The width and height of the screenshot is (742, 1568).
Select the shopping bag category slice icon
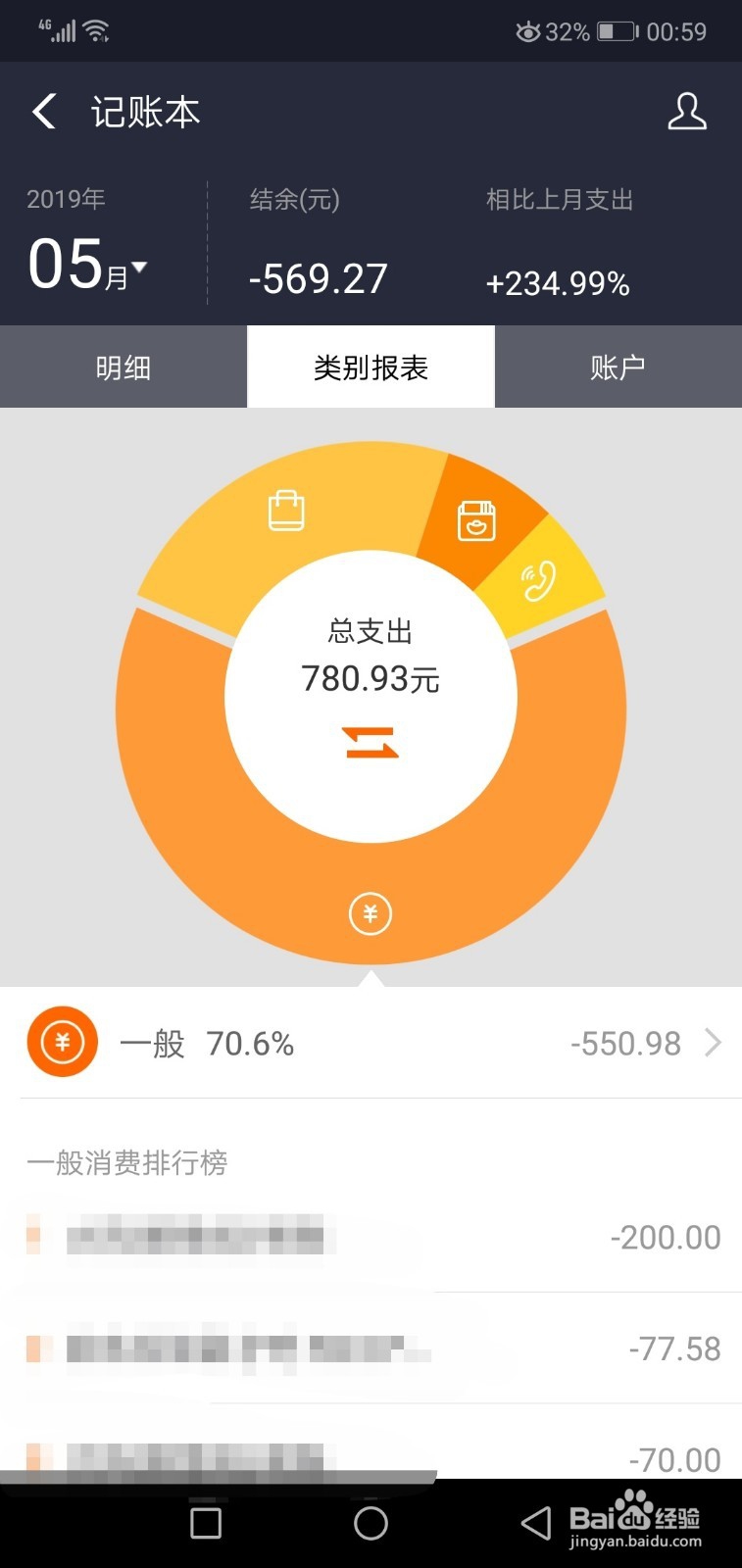(287, 512)
